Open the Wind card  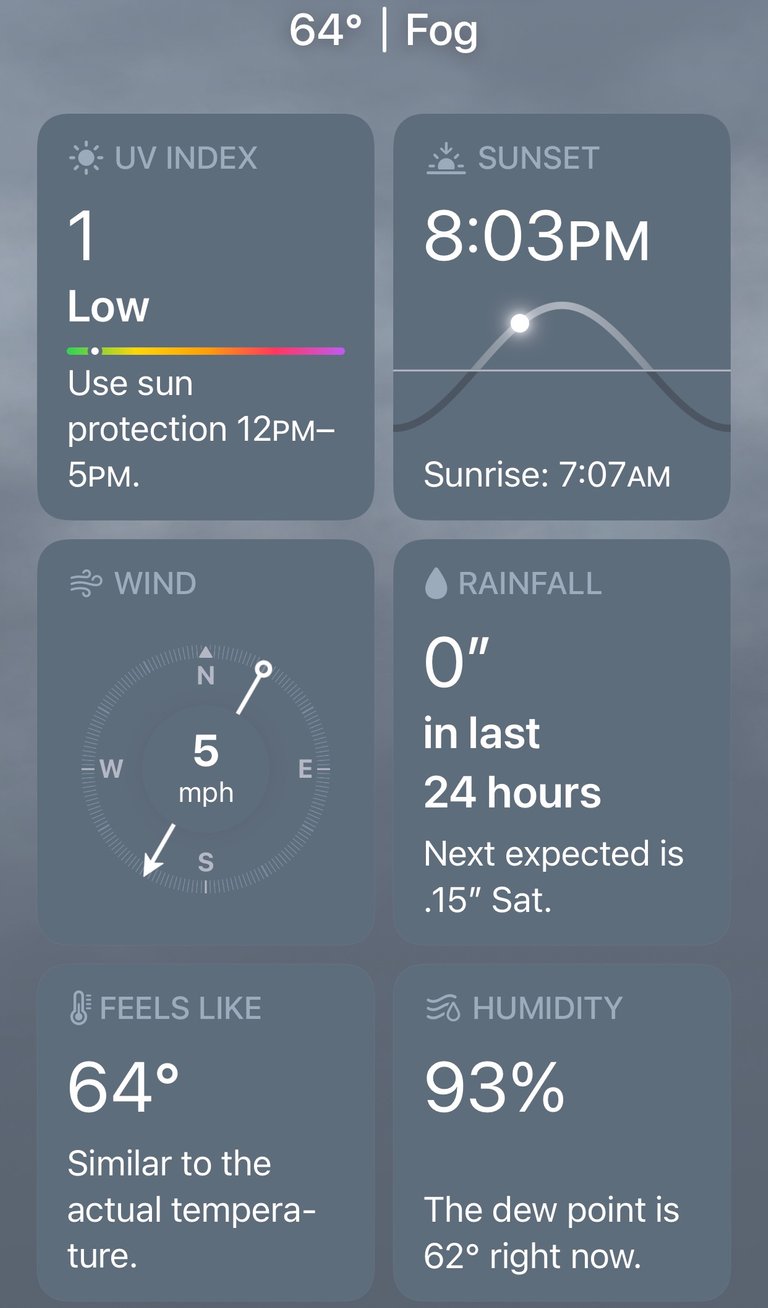pyautogui.click(x=205, y=742)
